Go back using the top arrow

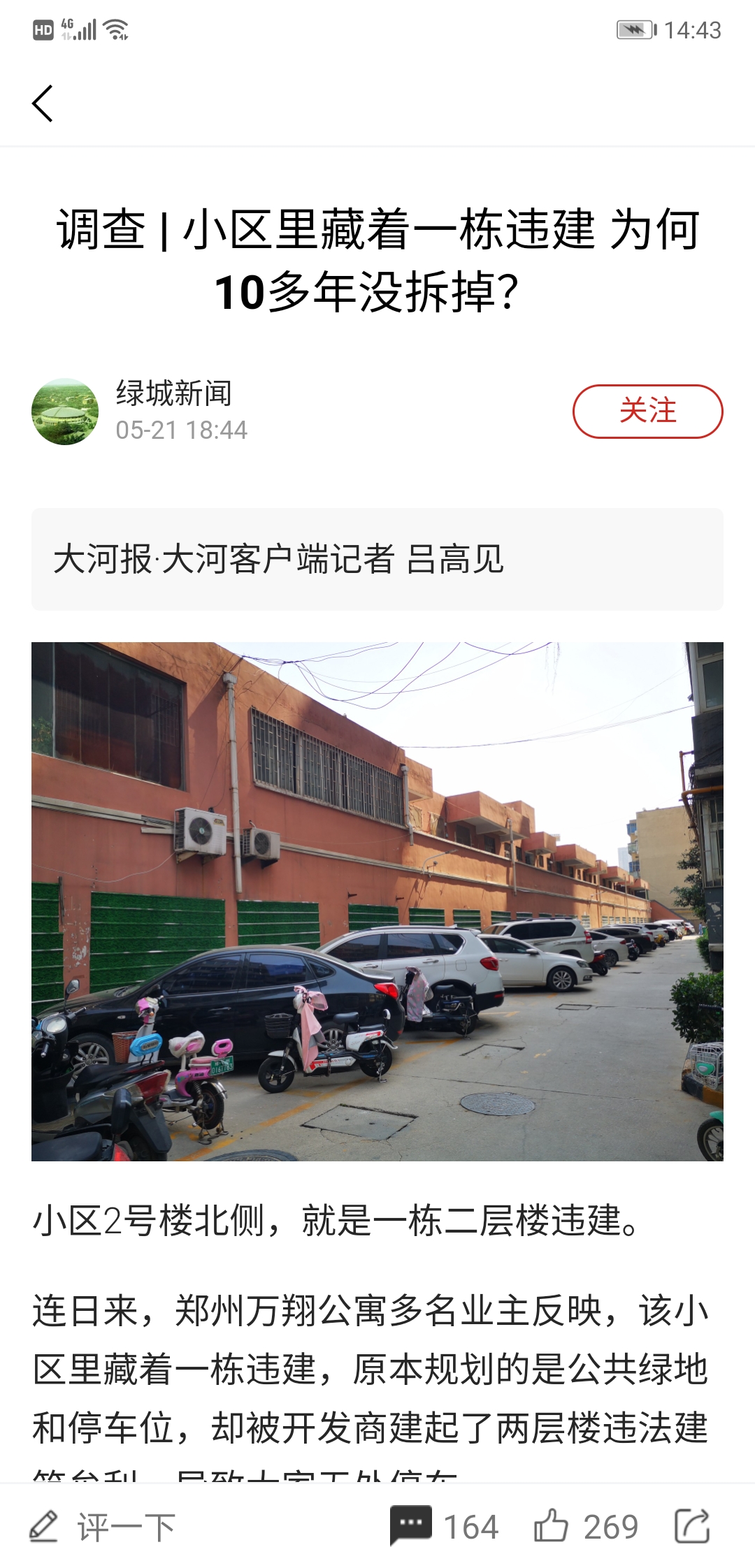coord(43,103)
